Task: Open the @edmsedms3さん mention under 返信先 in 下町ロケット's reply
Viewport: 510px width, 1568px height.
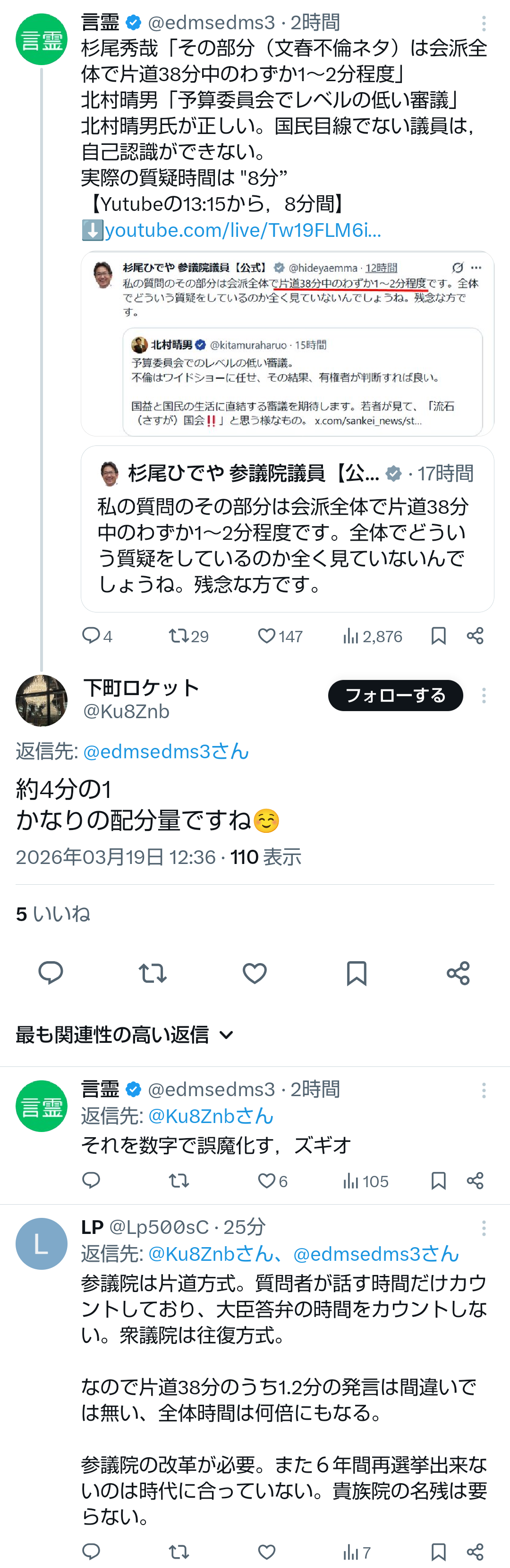Action: click(x=166, y=751)
